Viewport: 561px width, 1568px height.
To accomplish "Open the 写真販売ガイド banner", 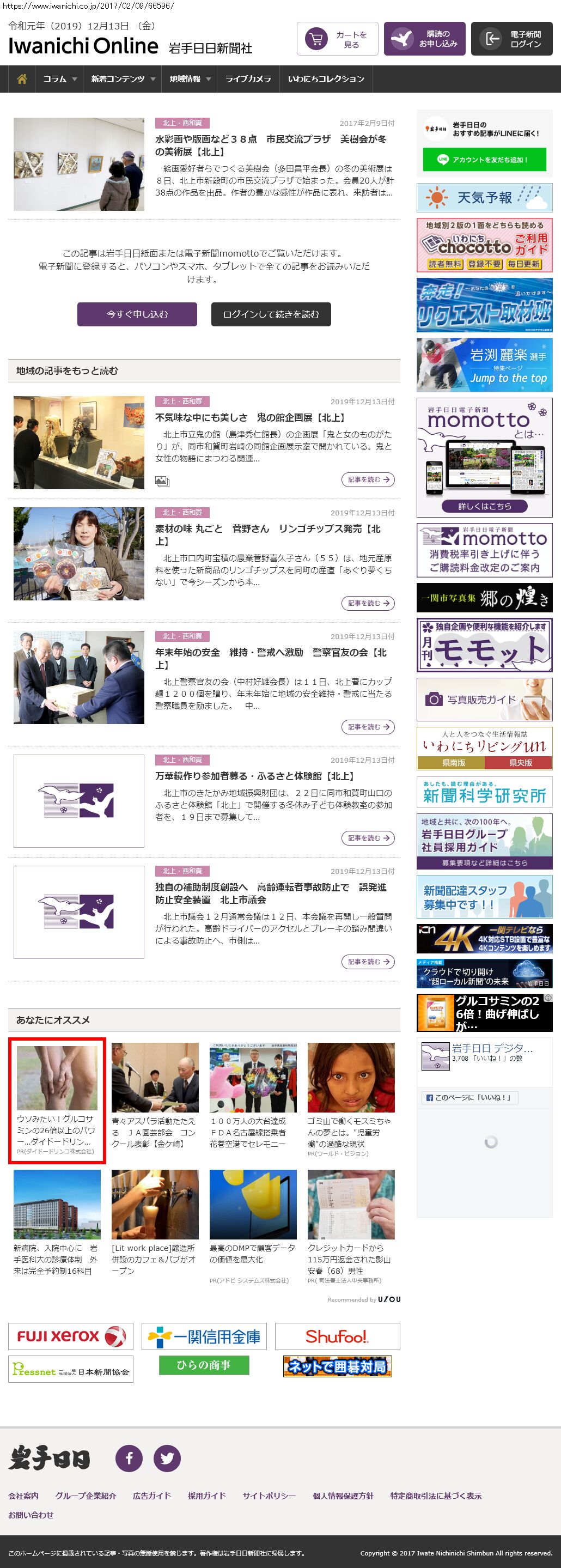I will click(x=484, y=700).
